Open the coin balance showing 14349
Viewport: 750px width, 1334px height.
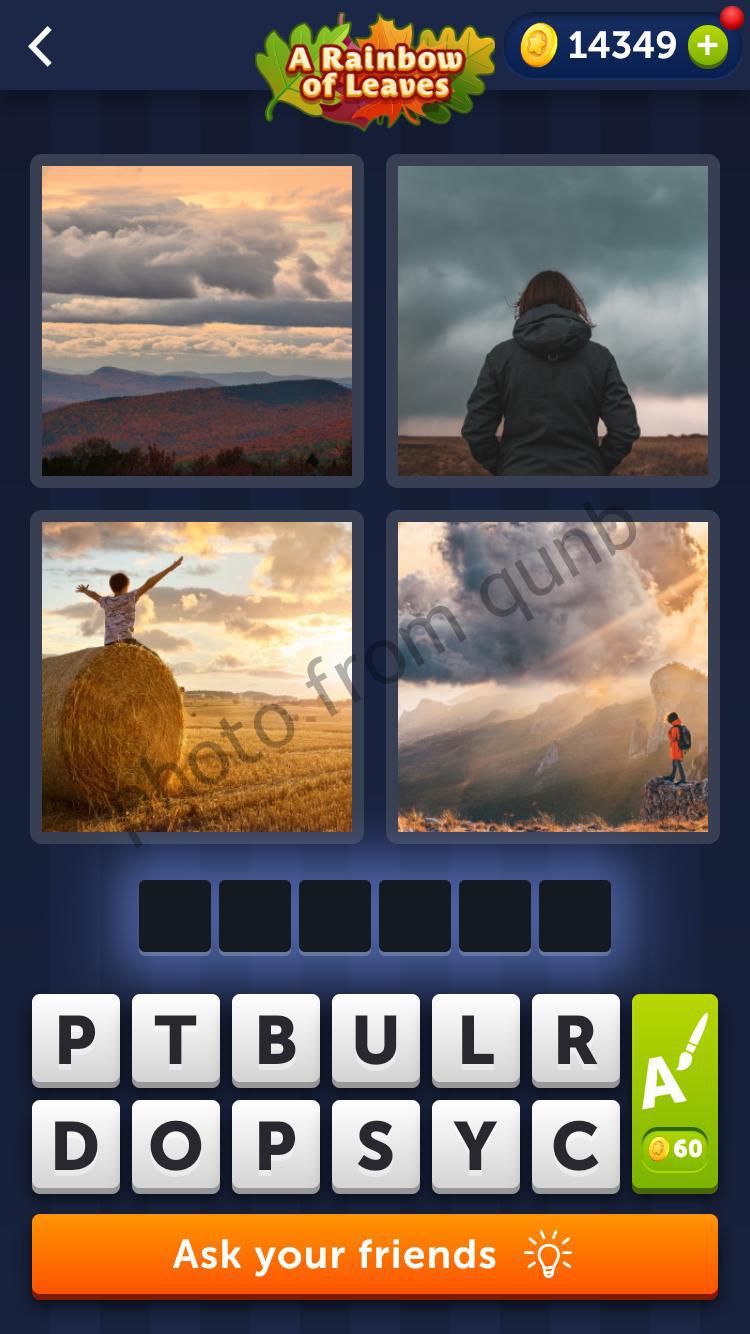(615, 45)
